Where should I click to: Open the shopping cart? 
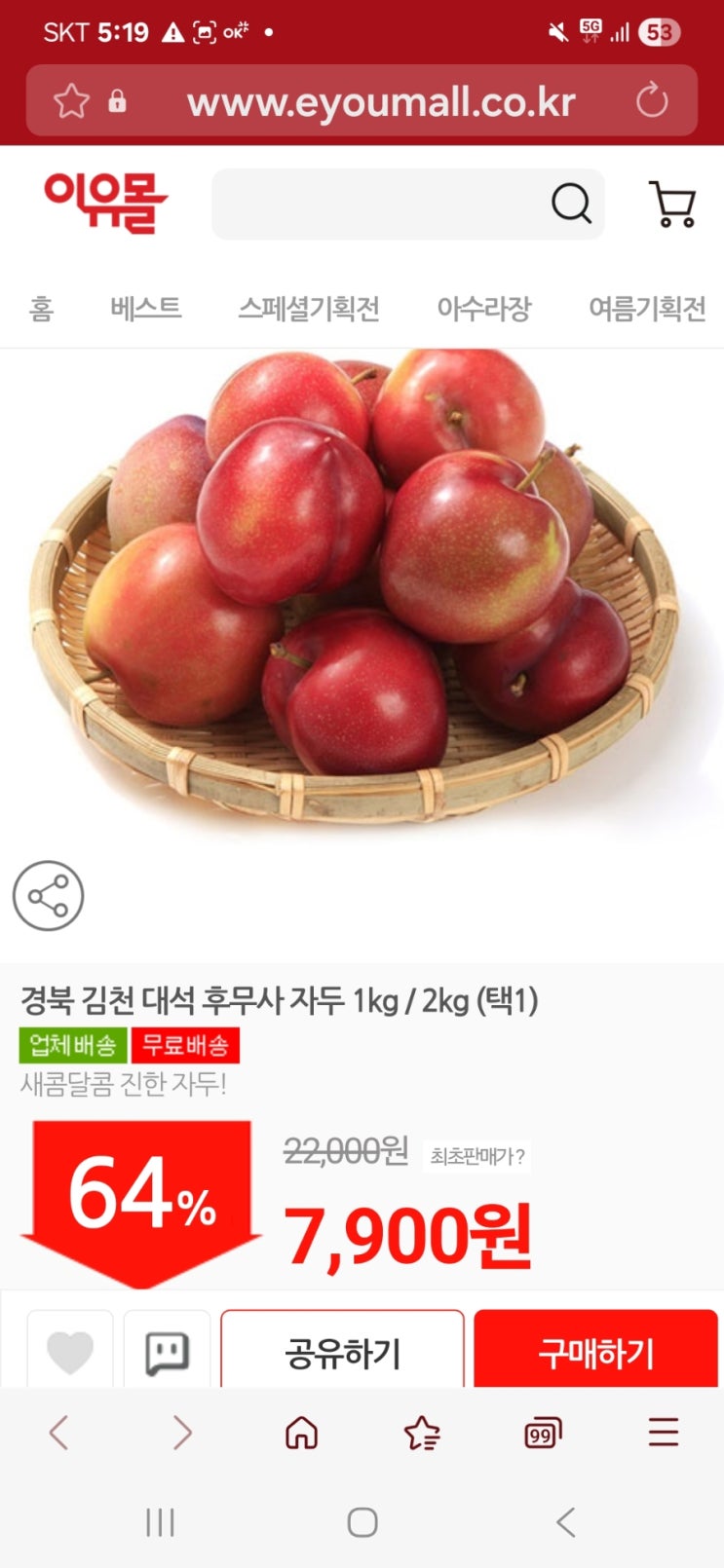(x=671, y=205)
